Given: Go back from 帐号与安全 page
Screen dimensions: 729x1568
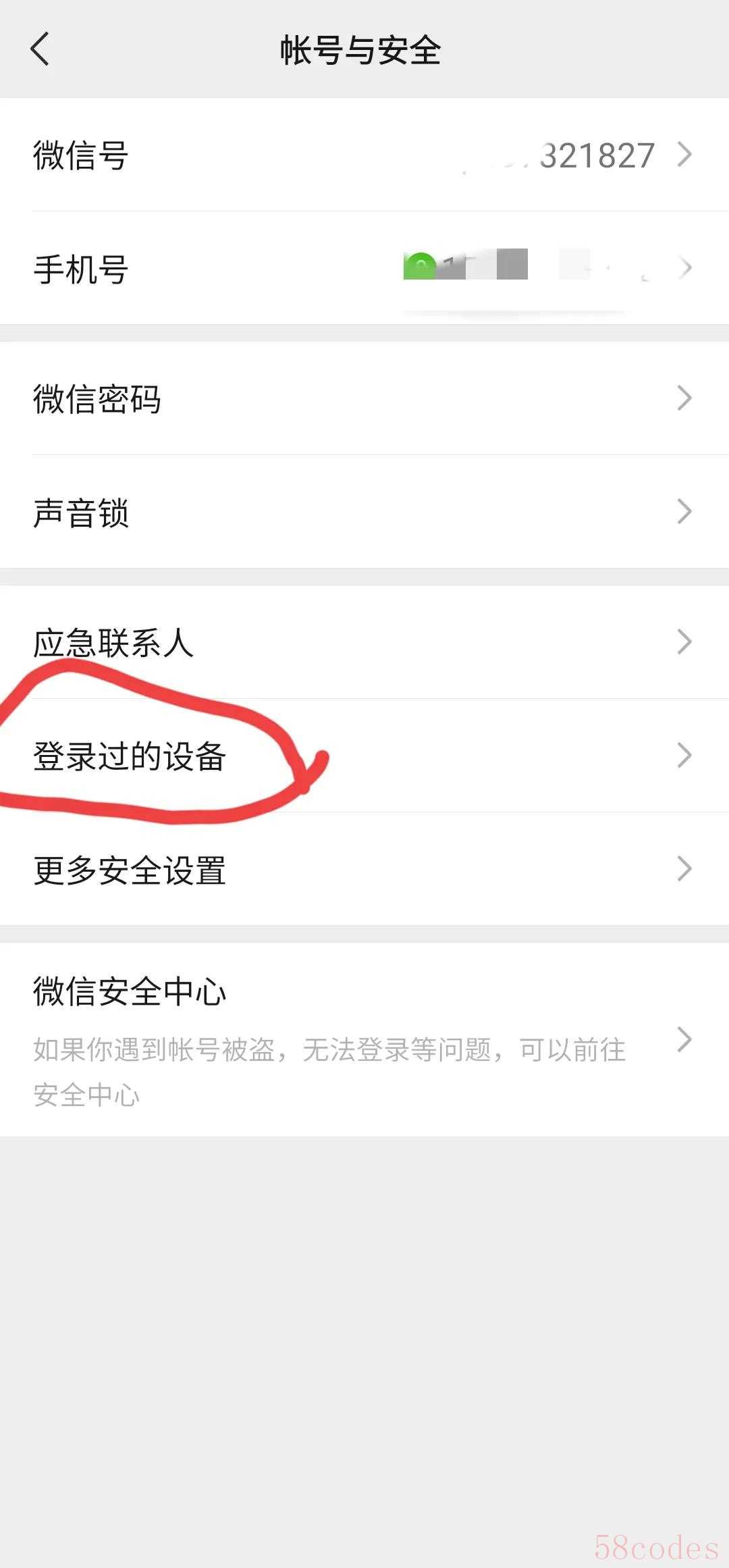Looking at the screenshot, I should click(x=40, y=49).
